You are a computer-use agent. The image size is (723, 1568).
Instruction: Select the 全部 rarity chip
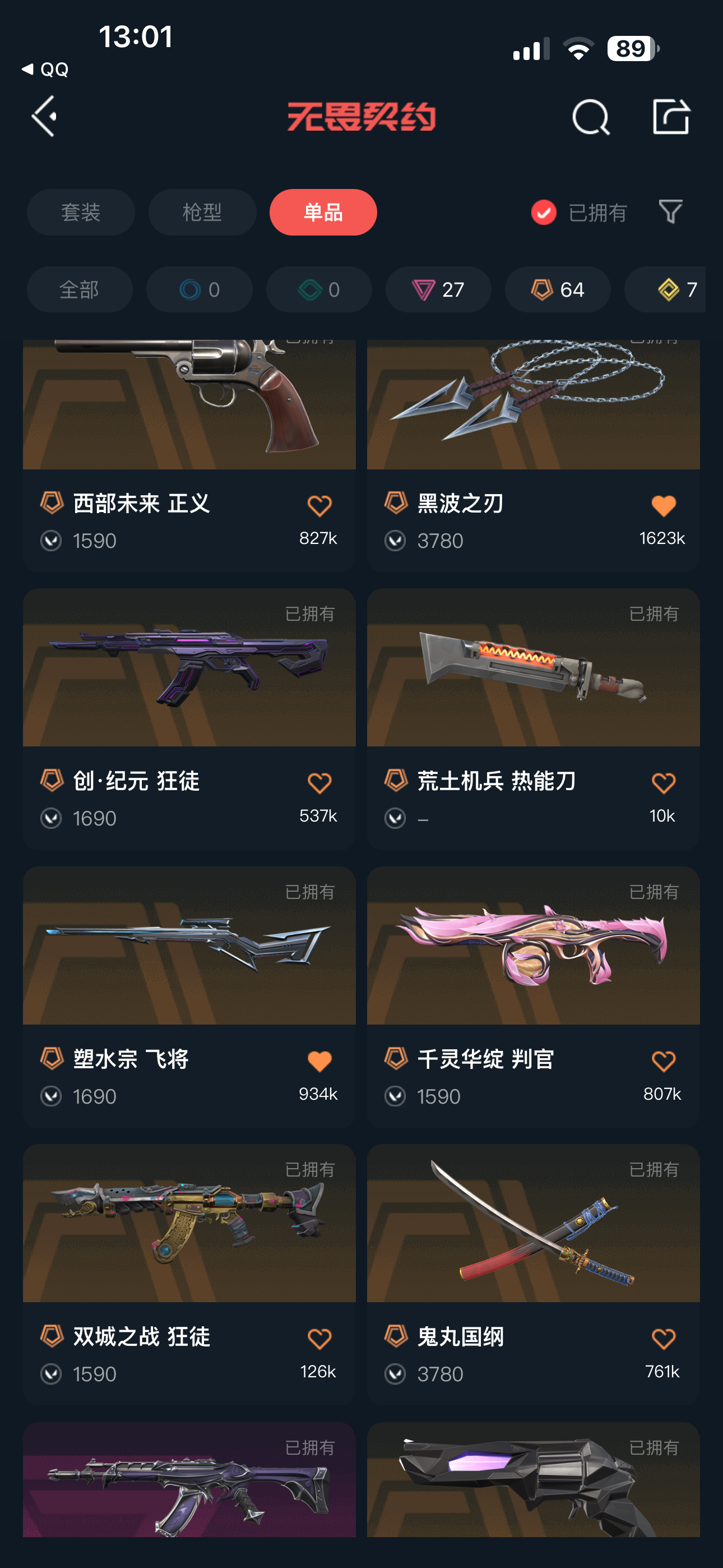tap(79, 290)
